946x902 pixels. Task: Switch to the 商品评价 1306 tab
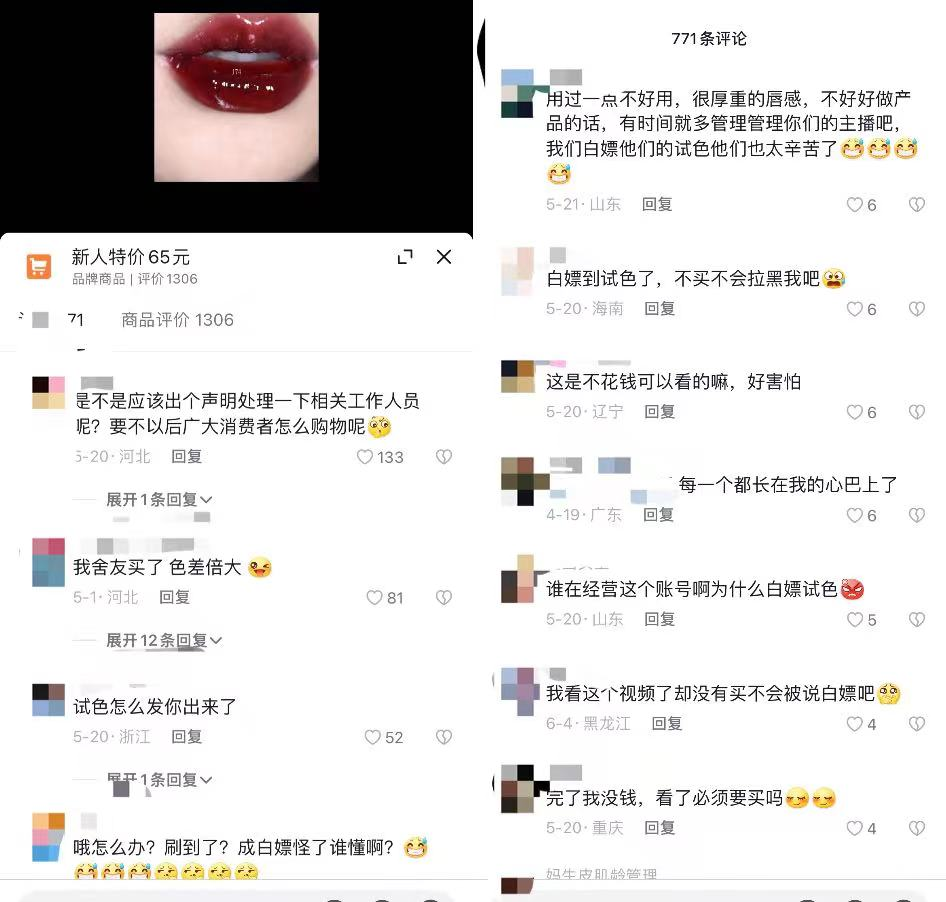(x=177, y=320)
